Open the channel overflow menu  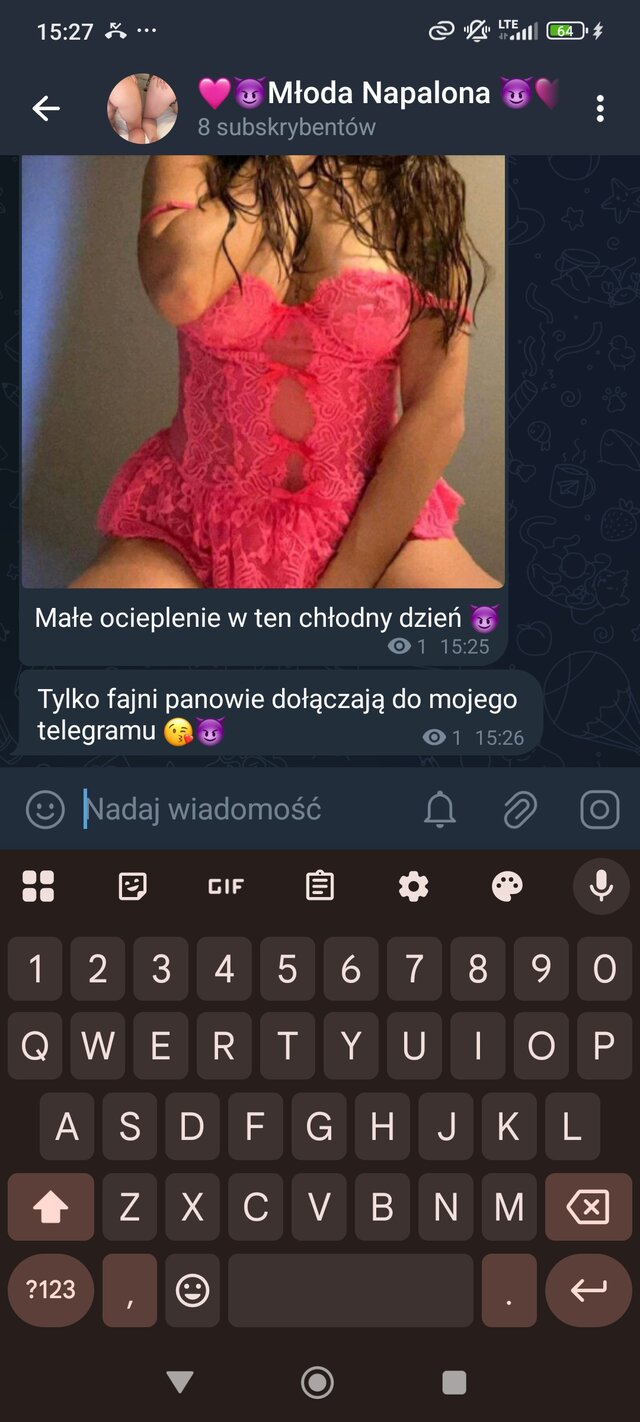coord(600,109)
